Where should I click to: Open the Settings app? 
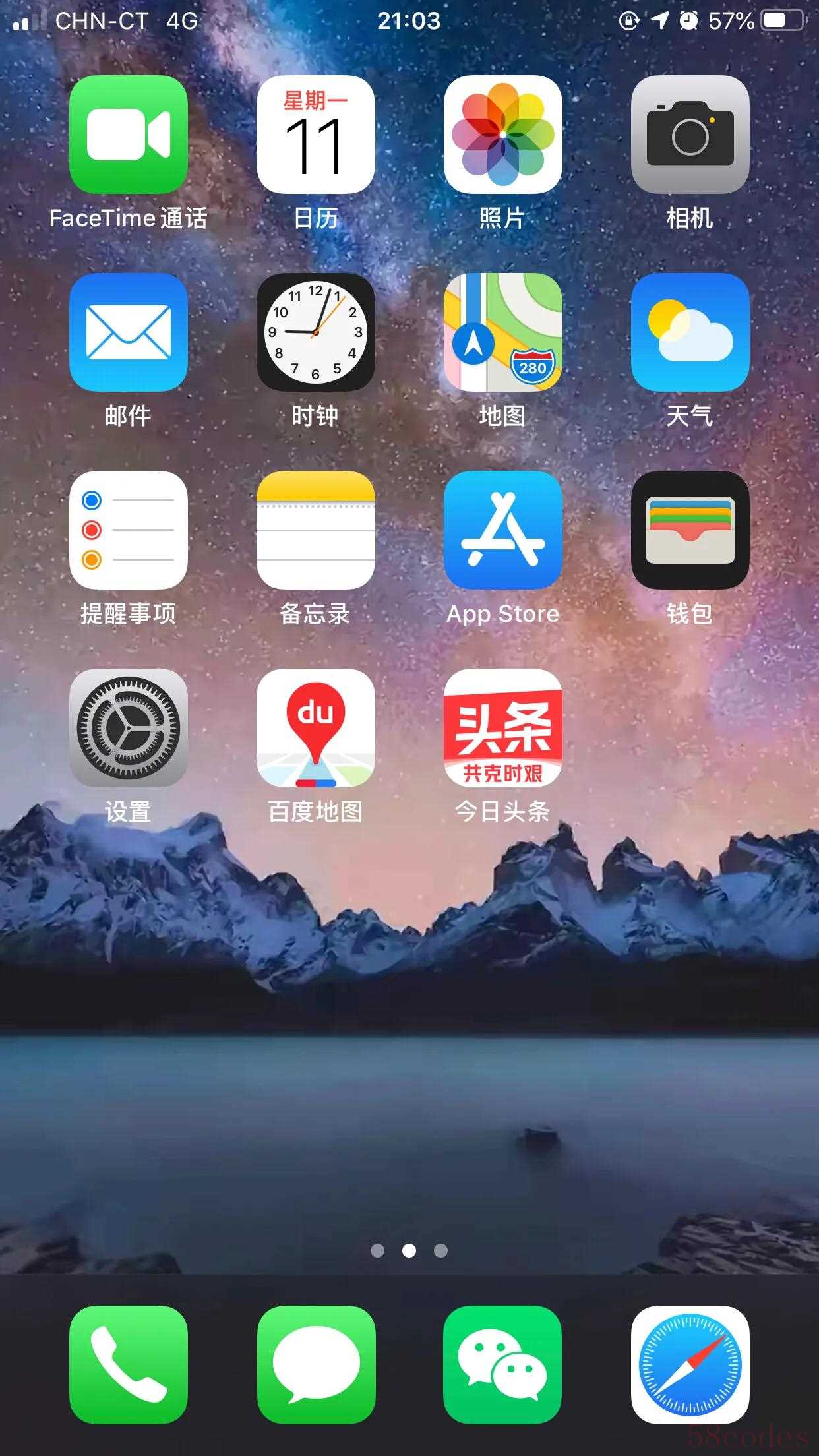[129, 728]
